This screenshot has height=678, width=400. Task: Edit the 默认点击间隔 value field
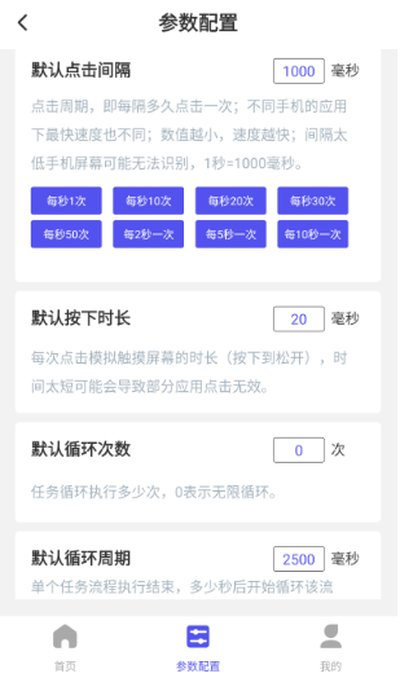point(298,71)
